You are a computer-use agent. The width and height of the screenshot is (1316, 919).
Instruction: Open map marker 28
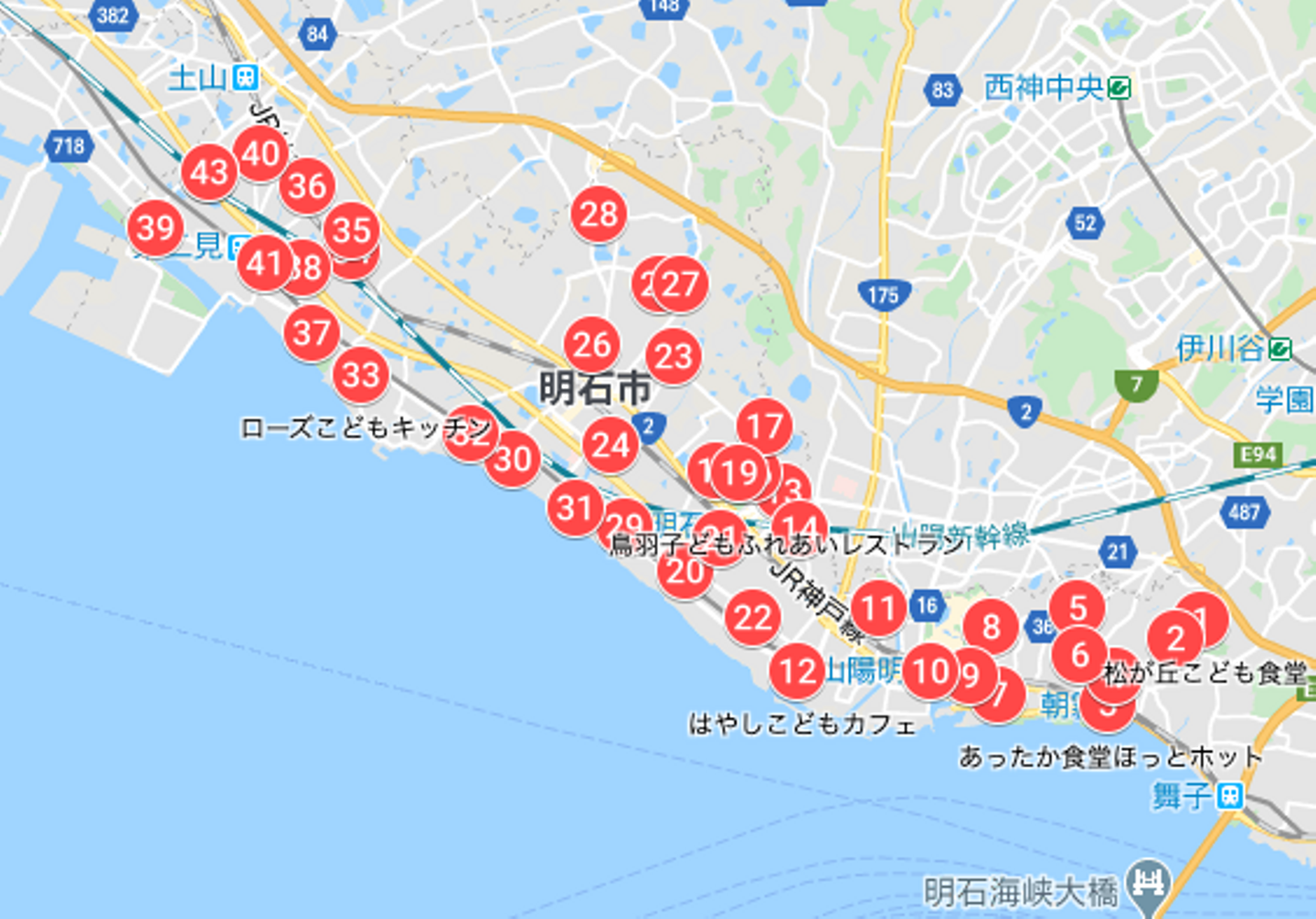click(x=599, y=214)
